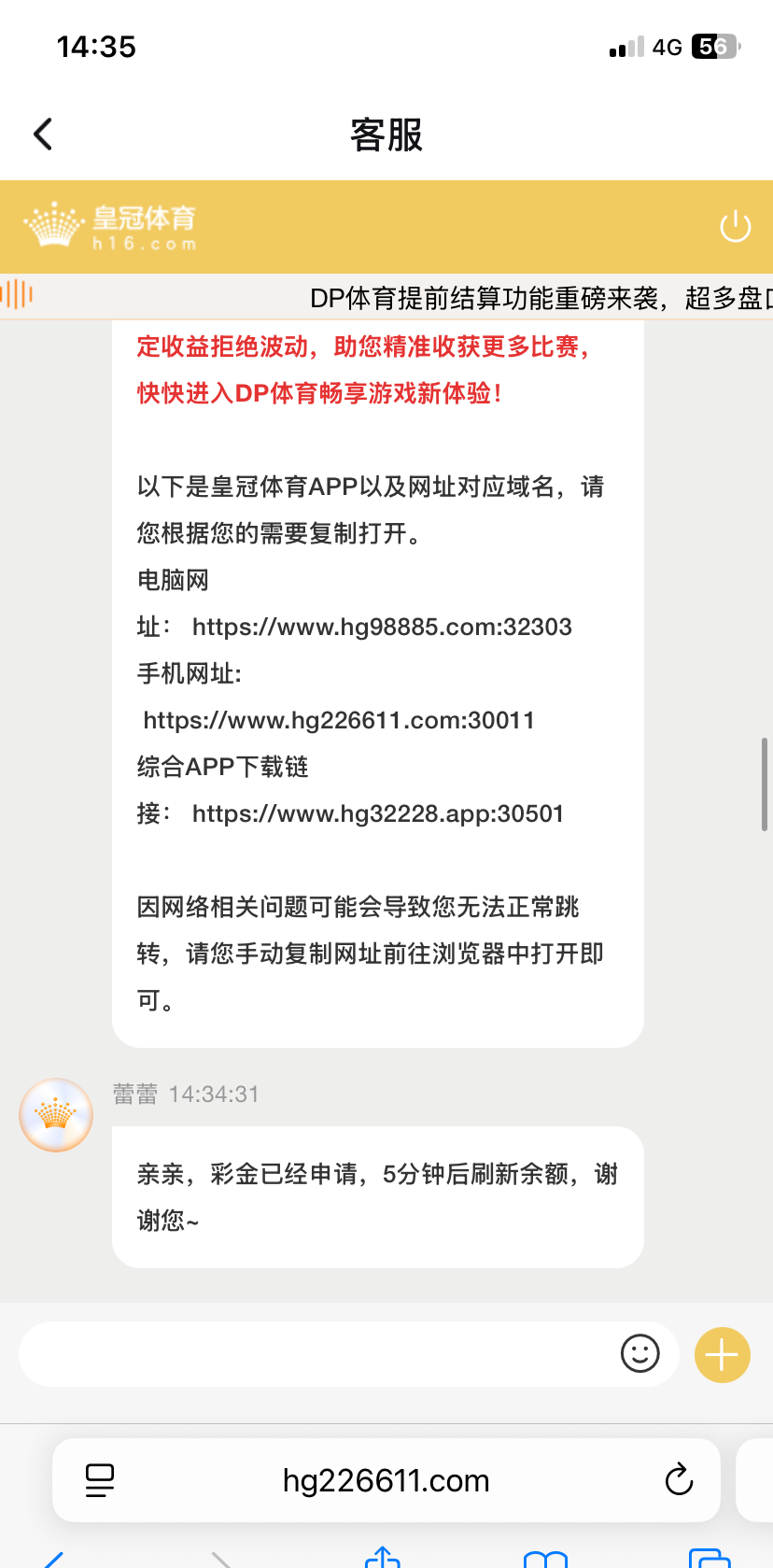Tap the chat message input field

click(x=327, y=1353)
